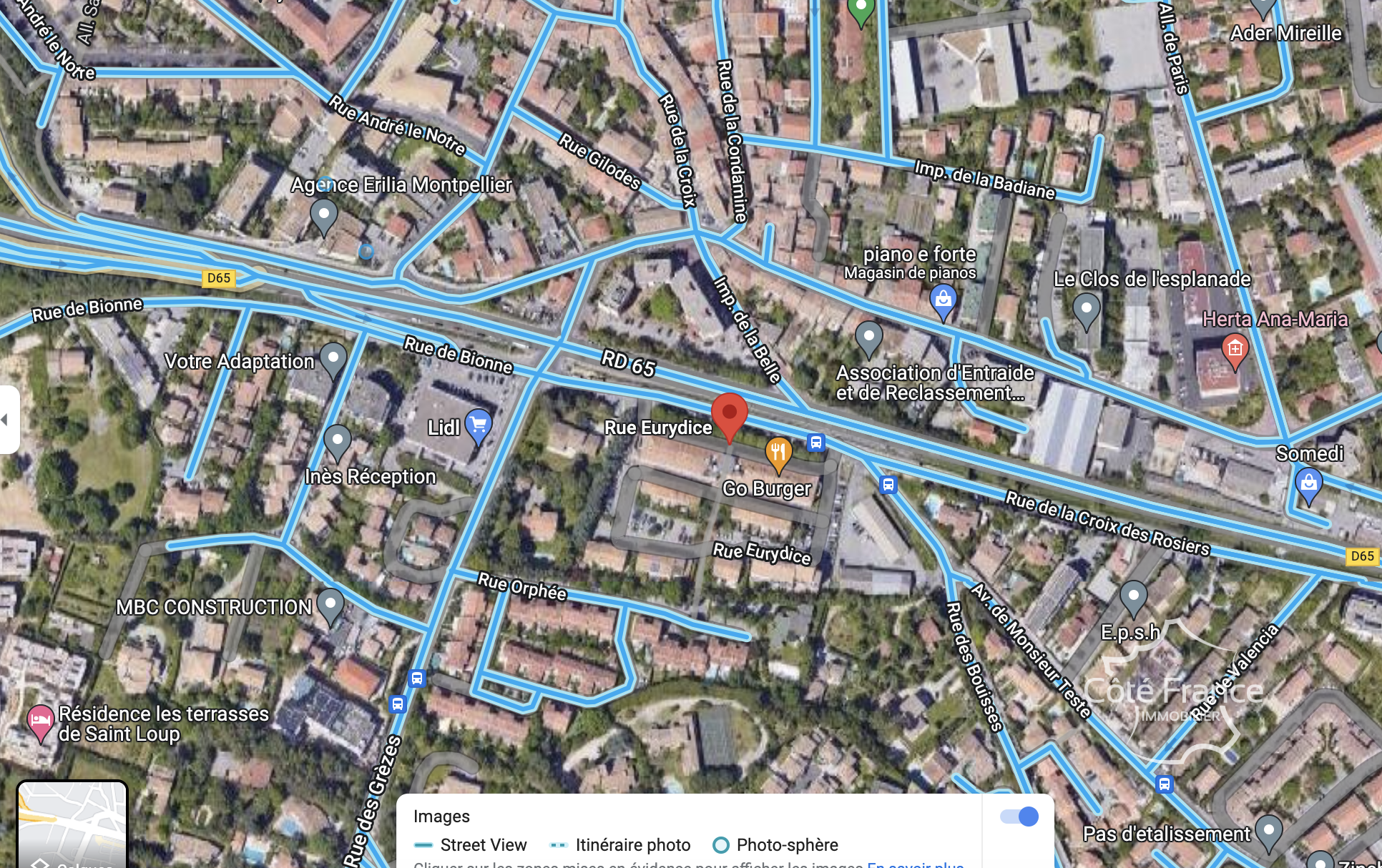Viewport: 1382px width, 868px height.
Task: Open the Herta Ana-Maria medical marker
Action: tap(1235, 350)
